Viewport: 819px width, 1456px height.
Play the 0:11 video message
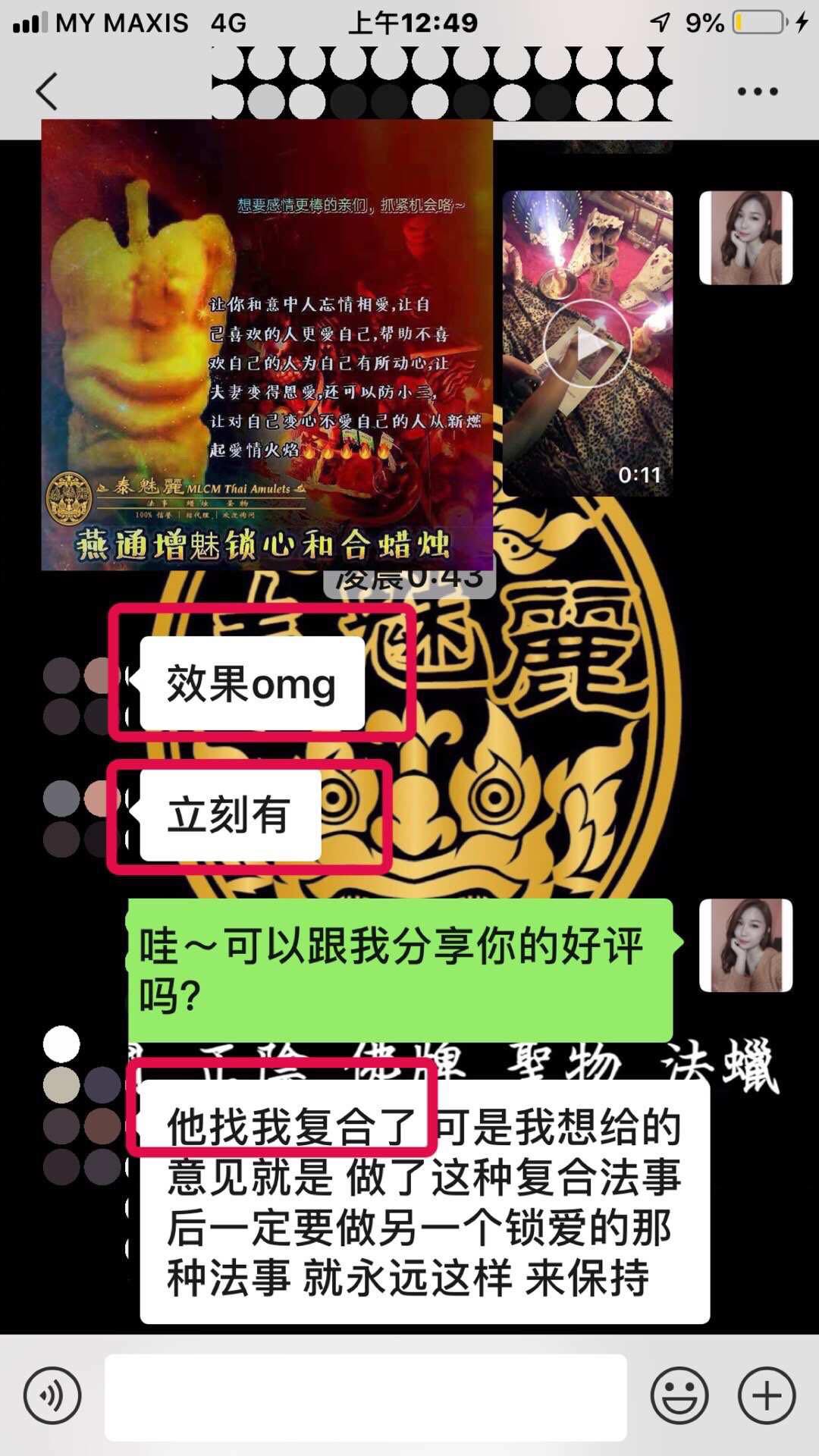[587, 344]
